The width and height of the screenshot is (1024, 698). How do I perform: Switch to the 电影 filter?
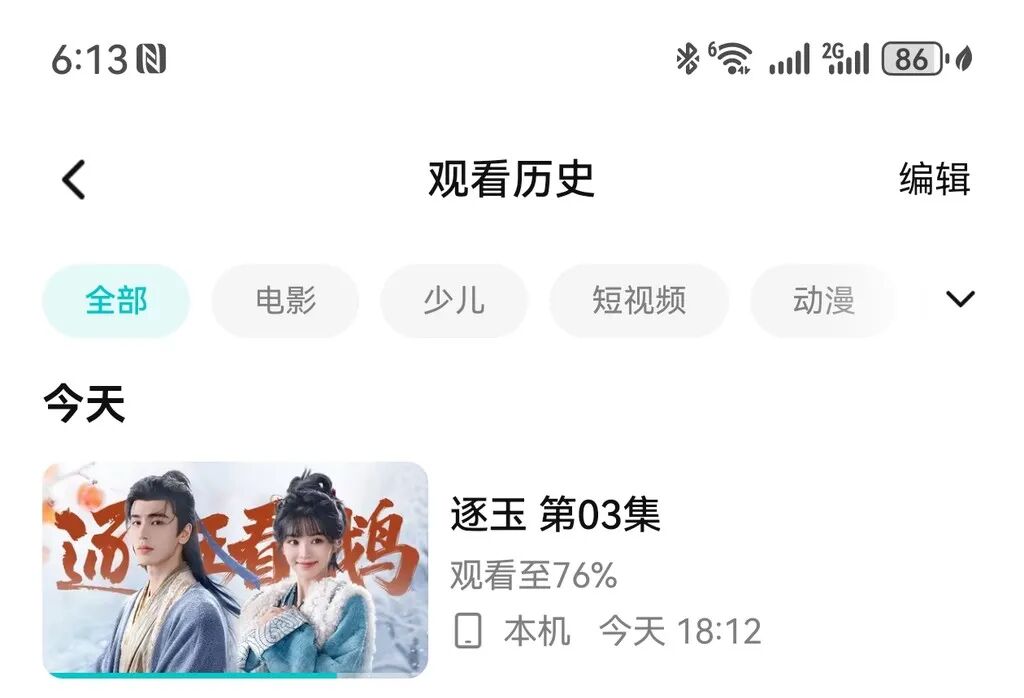pos(285,301)
